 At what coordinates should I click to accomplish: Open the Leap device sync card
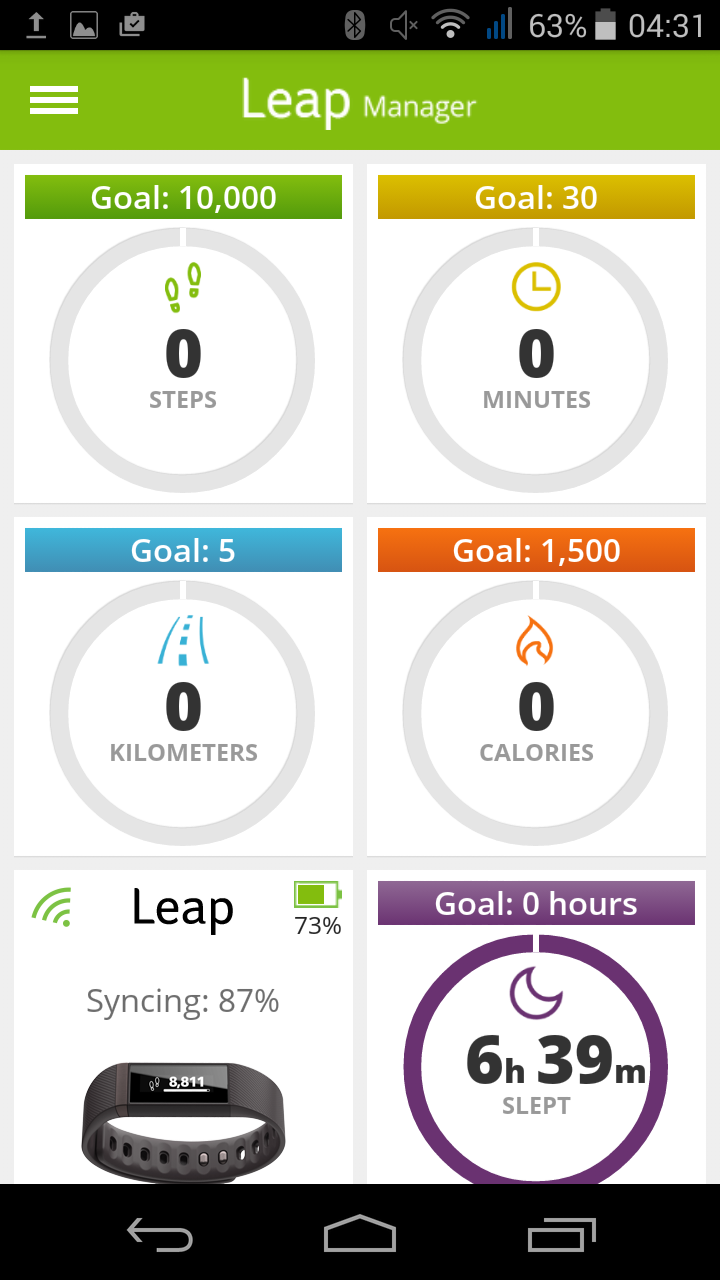[x=183, y=1025]
